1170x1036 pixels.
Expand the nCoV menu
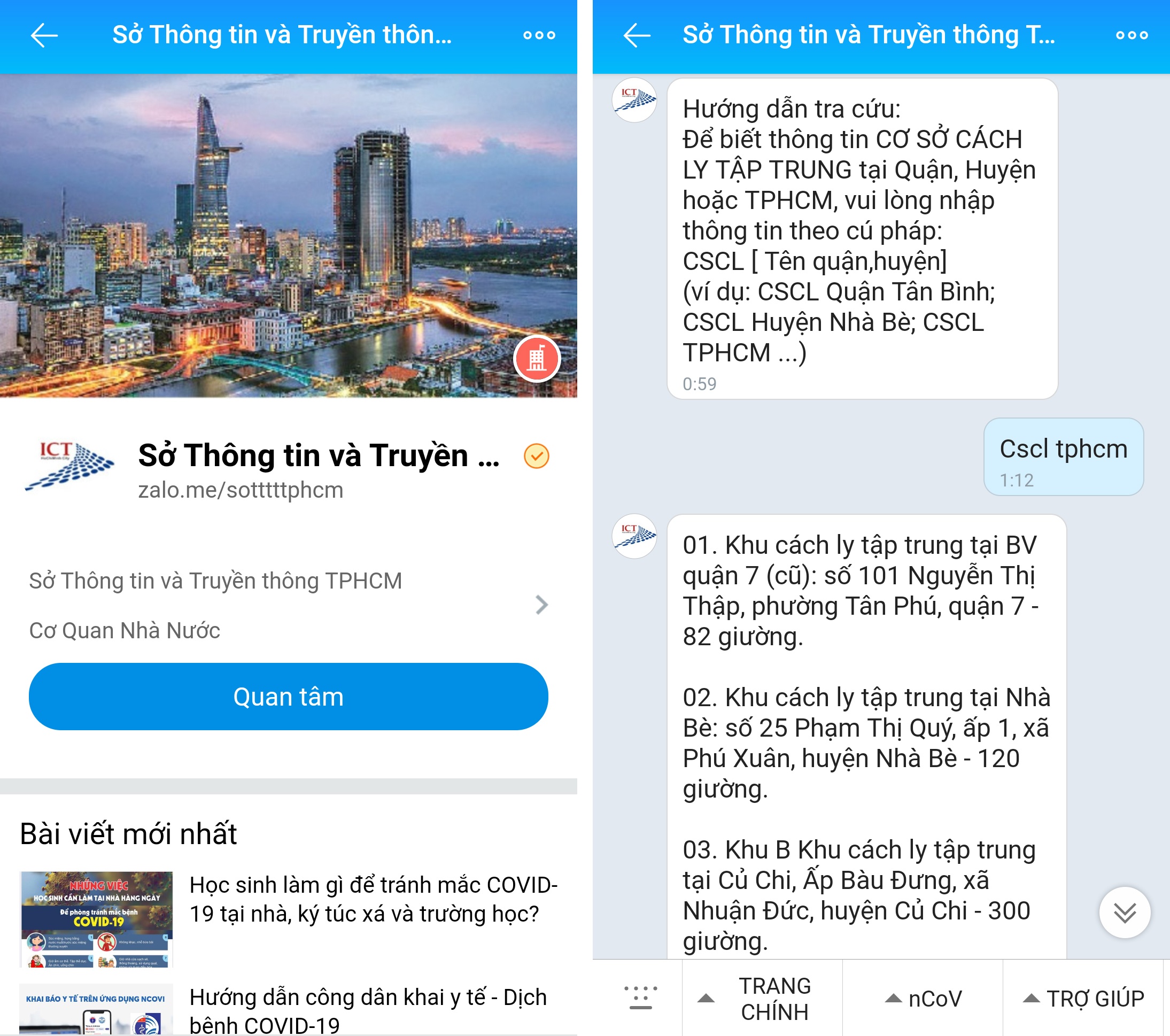923,998
